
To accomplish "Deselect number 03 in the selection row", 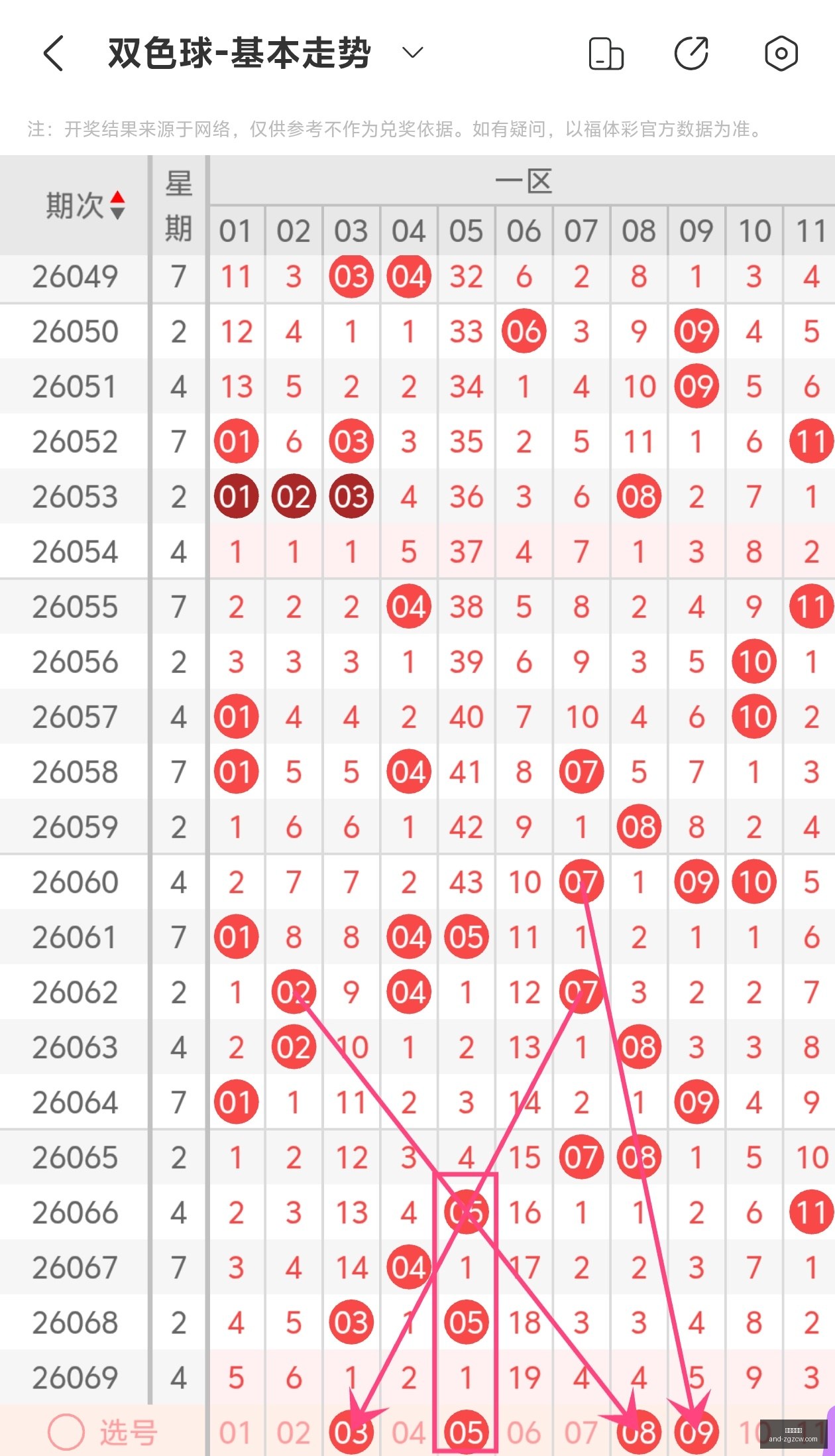I will click(x=351, y=1433).
